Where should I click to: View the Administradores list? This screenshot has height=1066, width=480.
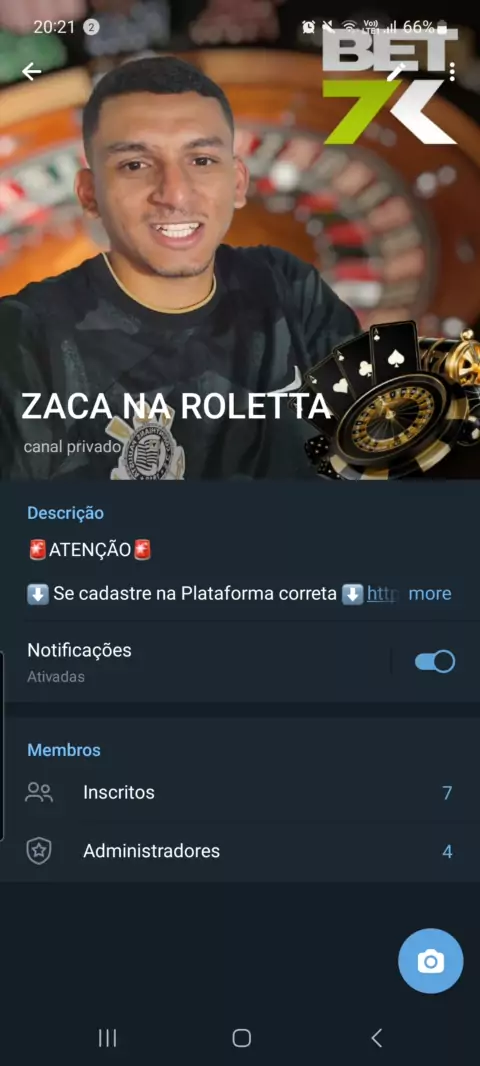click(240, 851)
